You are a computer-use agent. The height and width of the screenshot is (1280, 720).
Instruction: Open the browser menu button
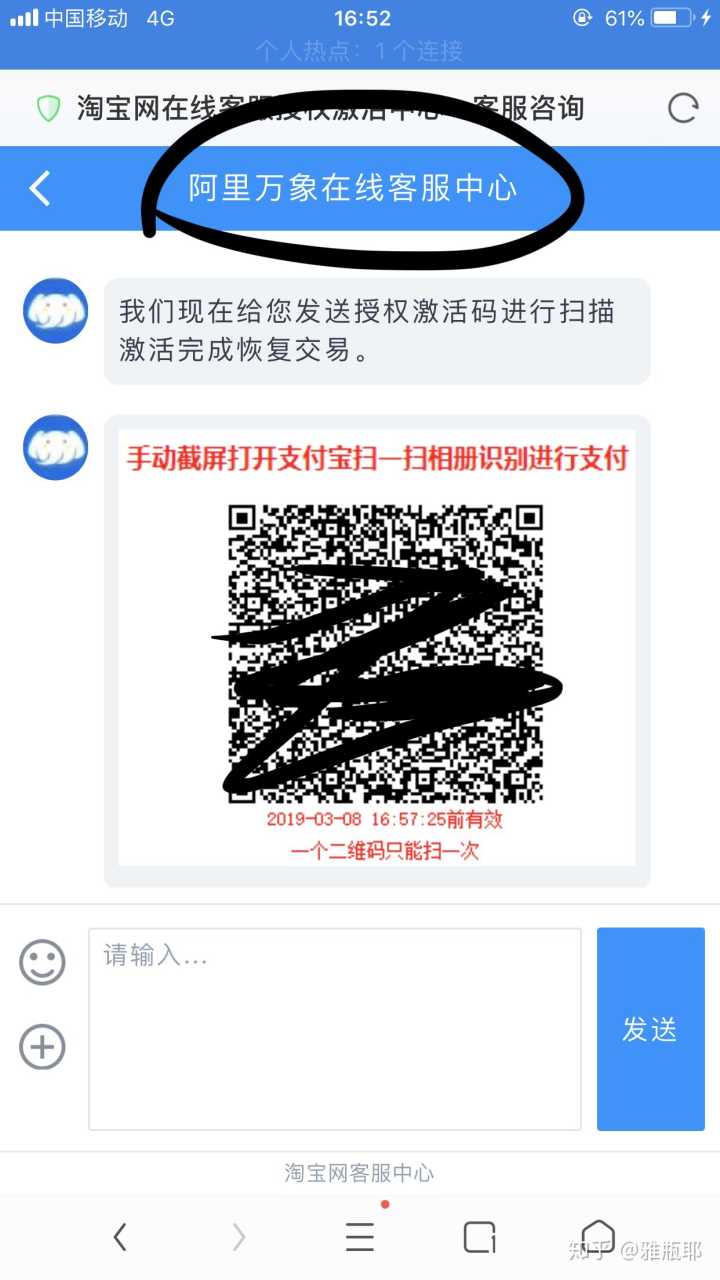point(360,1237)
